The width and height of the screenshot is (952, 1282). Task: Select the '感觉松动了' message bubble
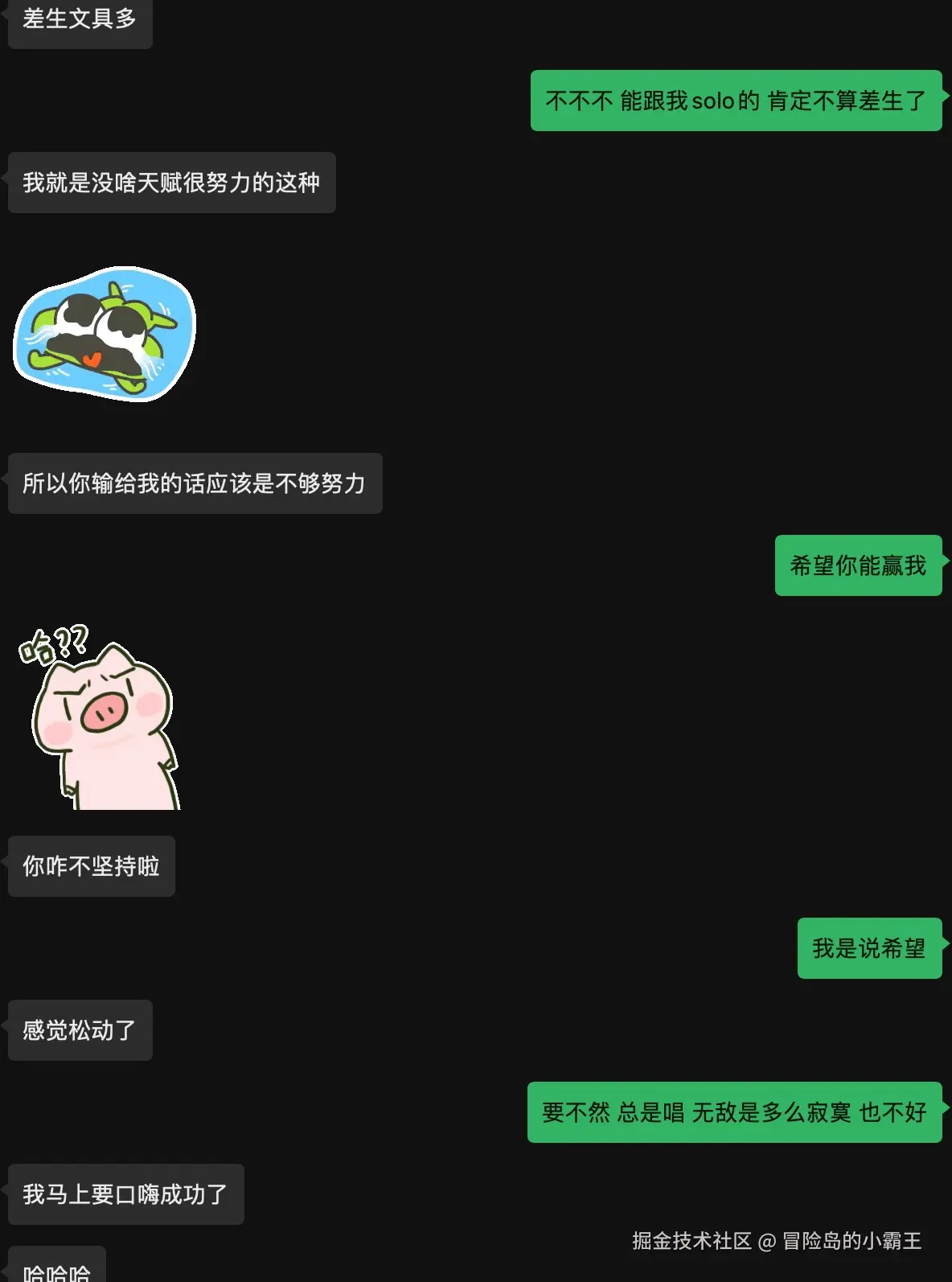tap(80, 1030)
